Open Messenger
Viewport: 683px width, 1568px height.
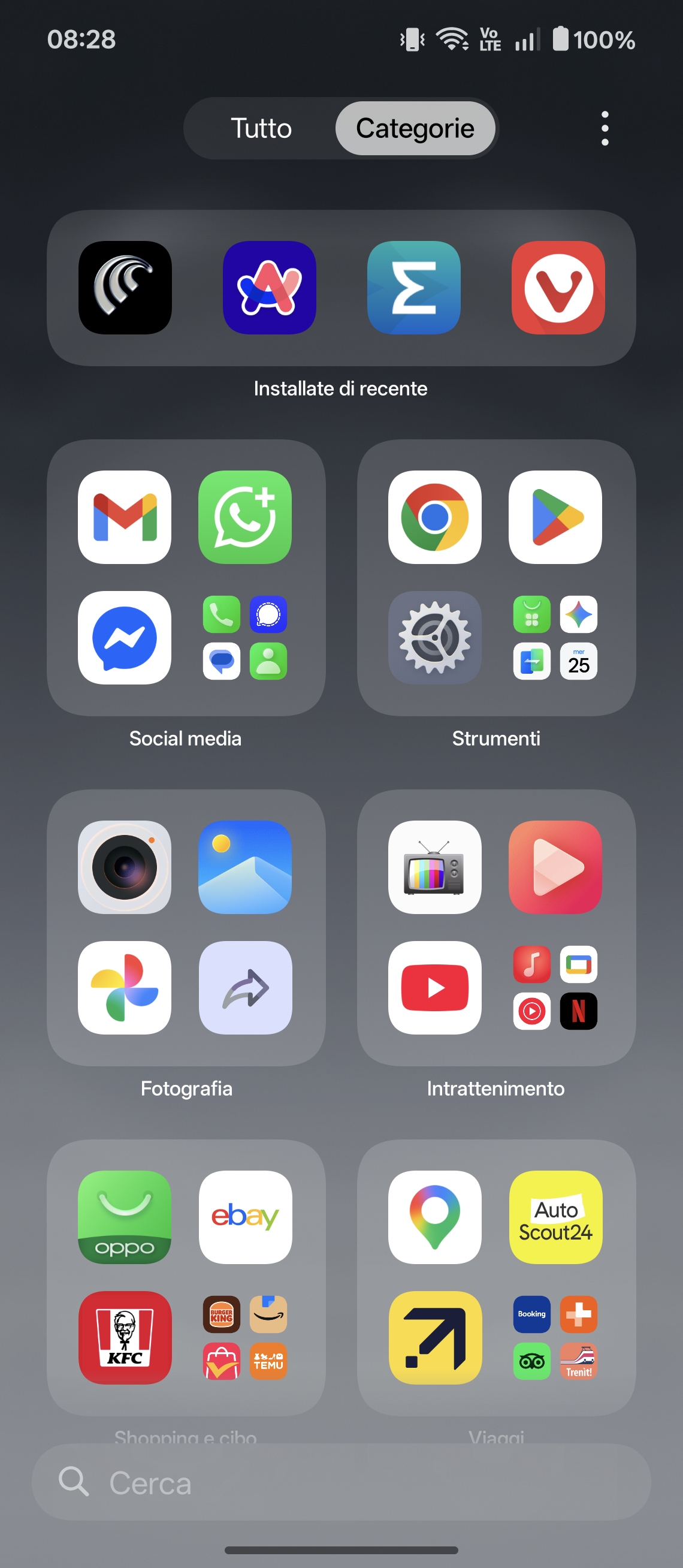coord(125,637)
